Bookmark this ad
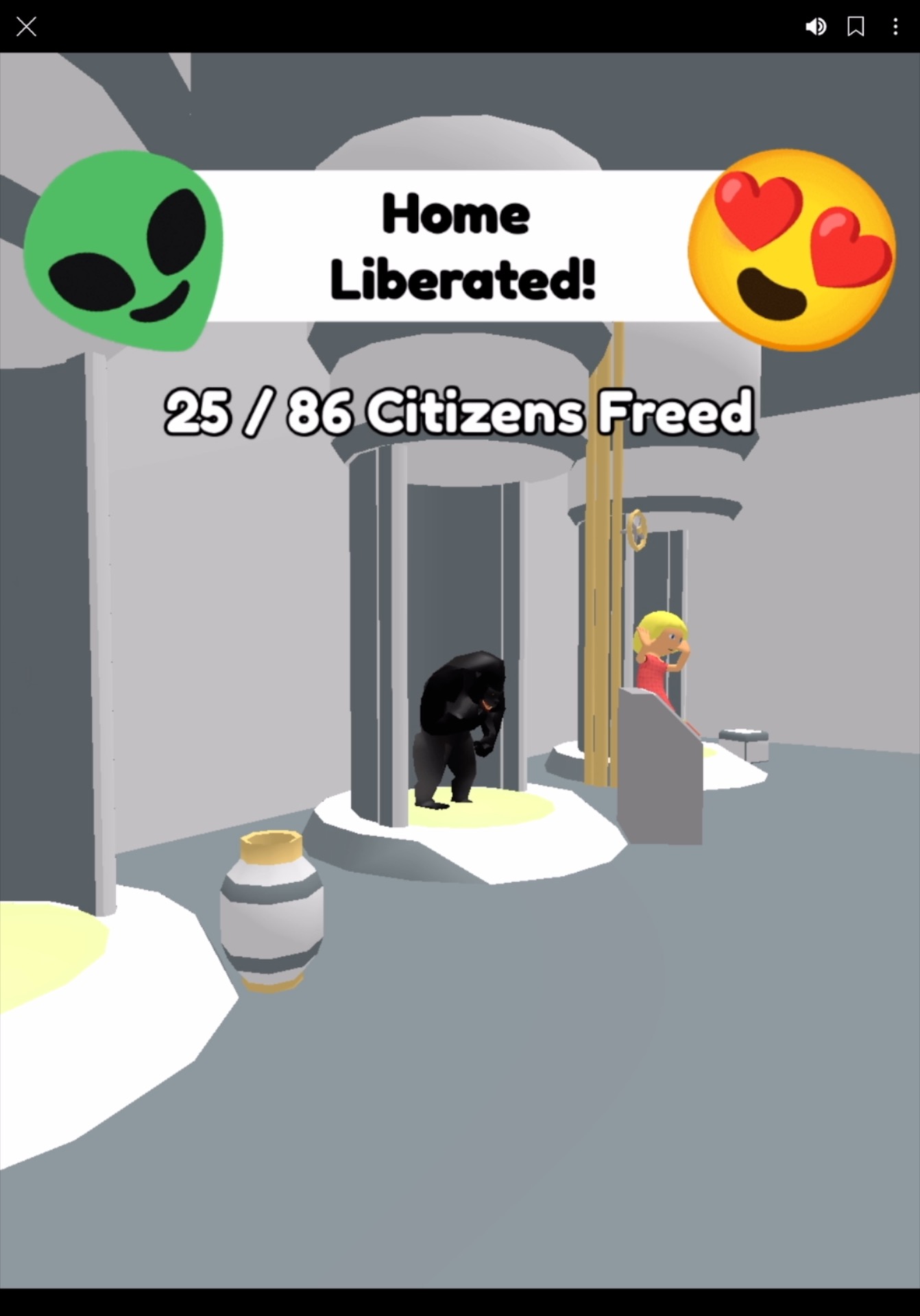Viewport: 920px width, 1316px height. click(856, 27)
